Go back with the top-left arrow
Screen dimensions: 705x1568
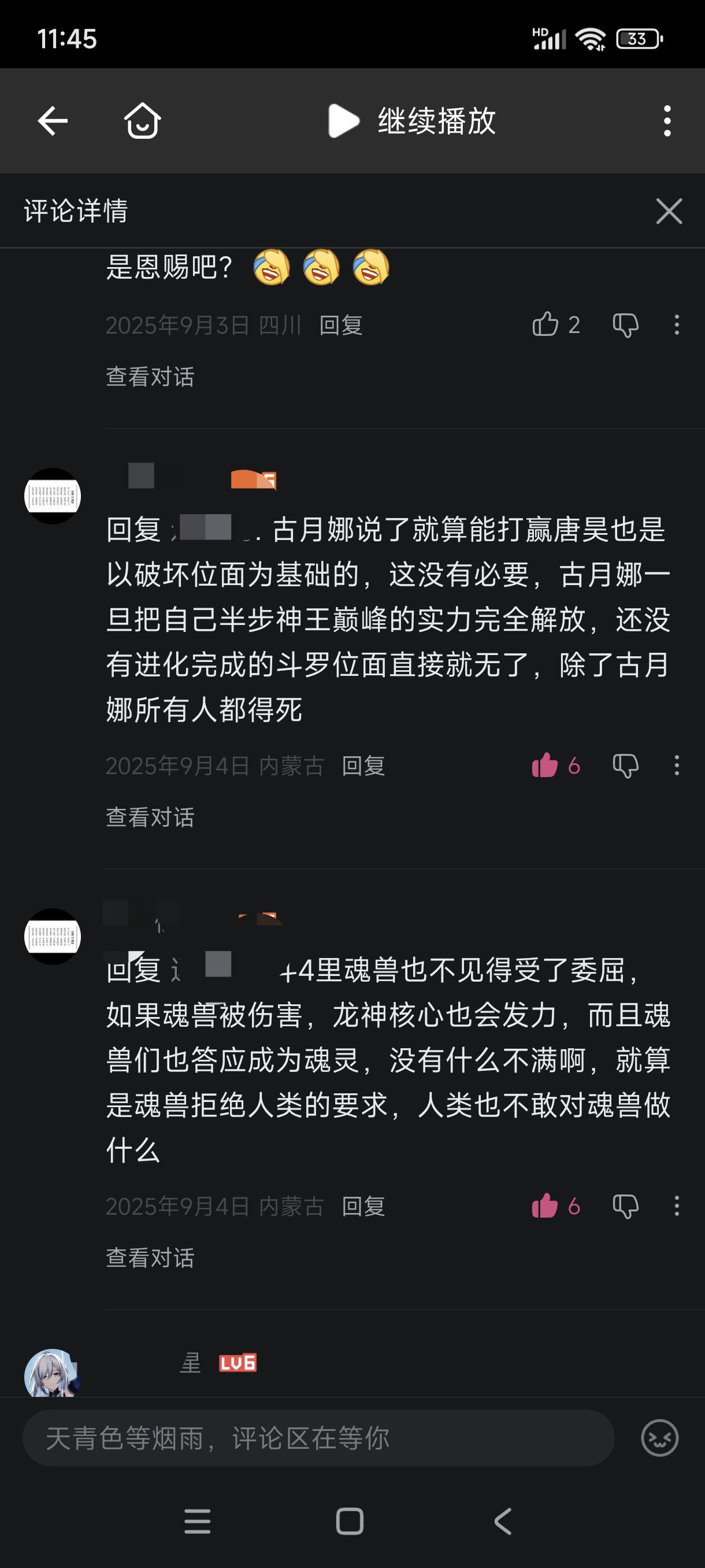53,120
